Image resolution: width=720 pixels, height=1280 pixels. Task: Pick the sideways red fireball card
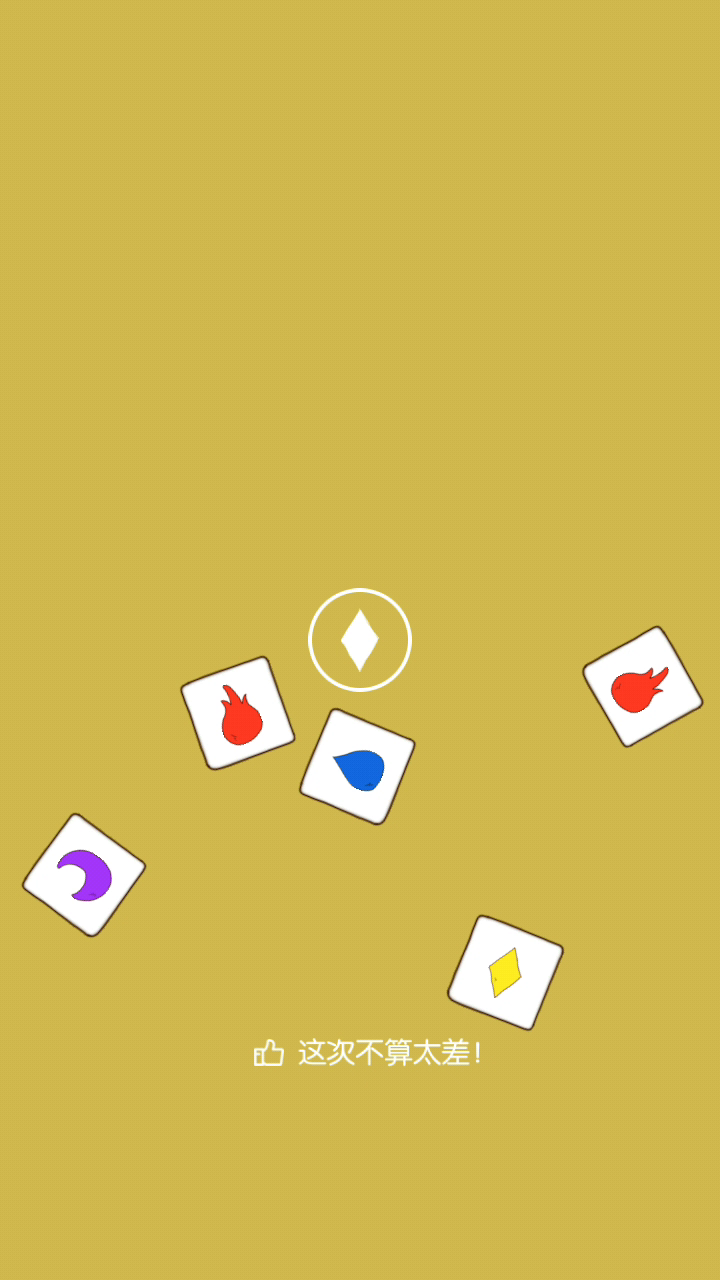642,687
